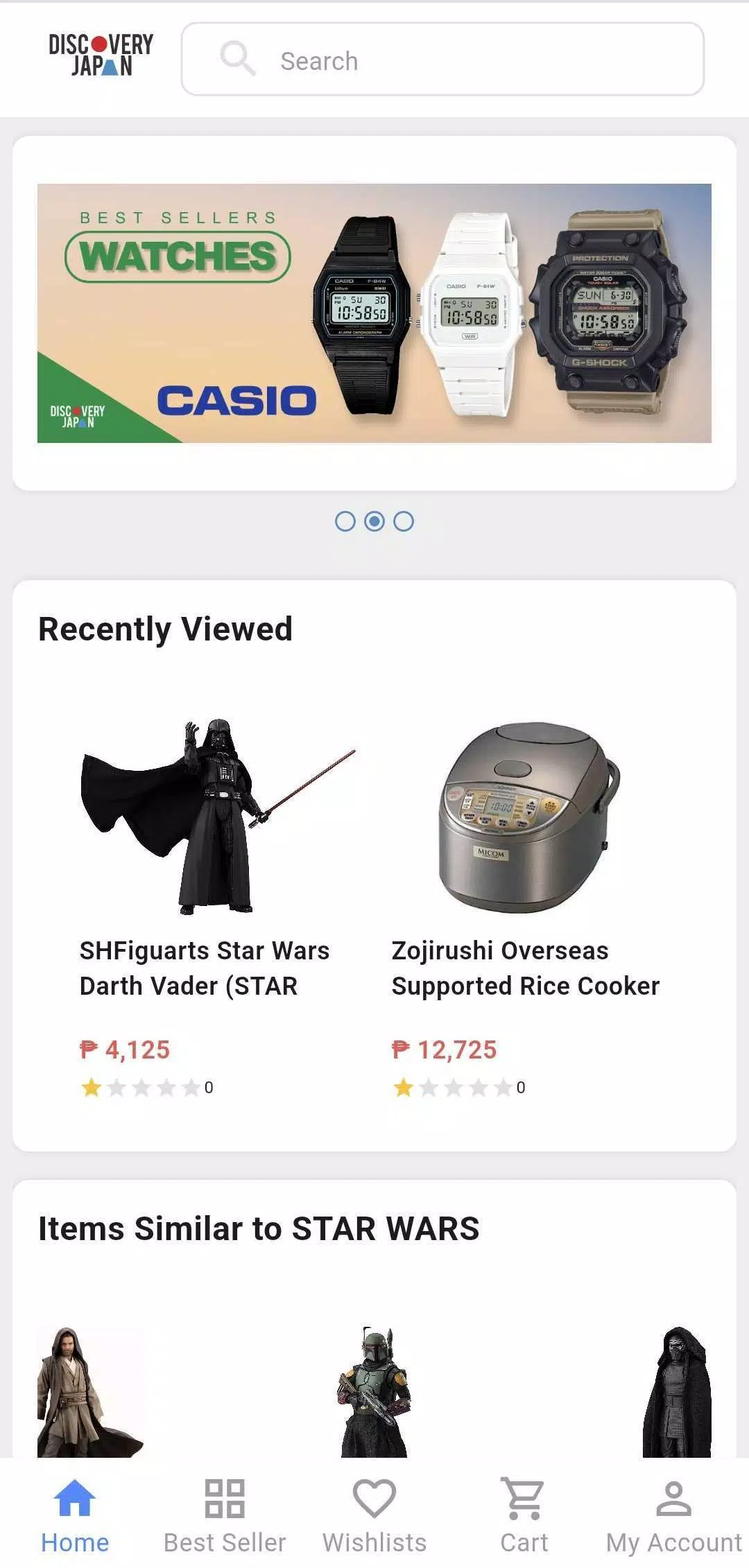This screenshot has height=1568, width=749.
Task: Open My Account tab
Action: (674, 1515)
